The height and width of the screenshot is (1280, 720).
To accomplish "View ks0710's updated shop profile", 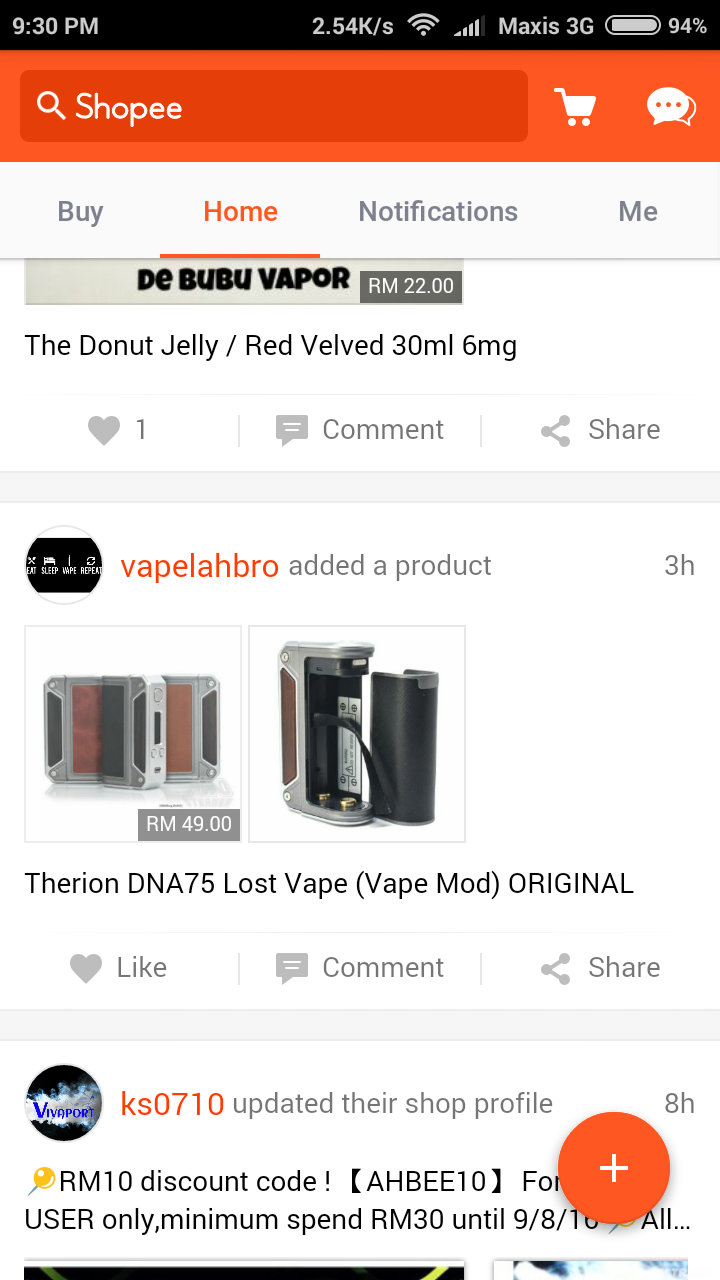I will (x=172, y=1103).
